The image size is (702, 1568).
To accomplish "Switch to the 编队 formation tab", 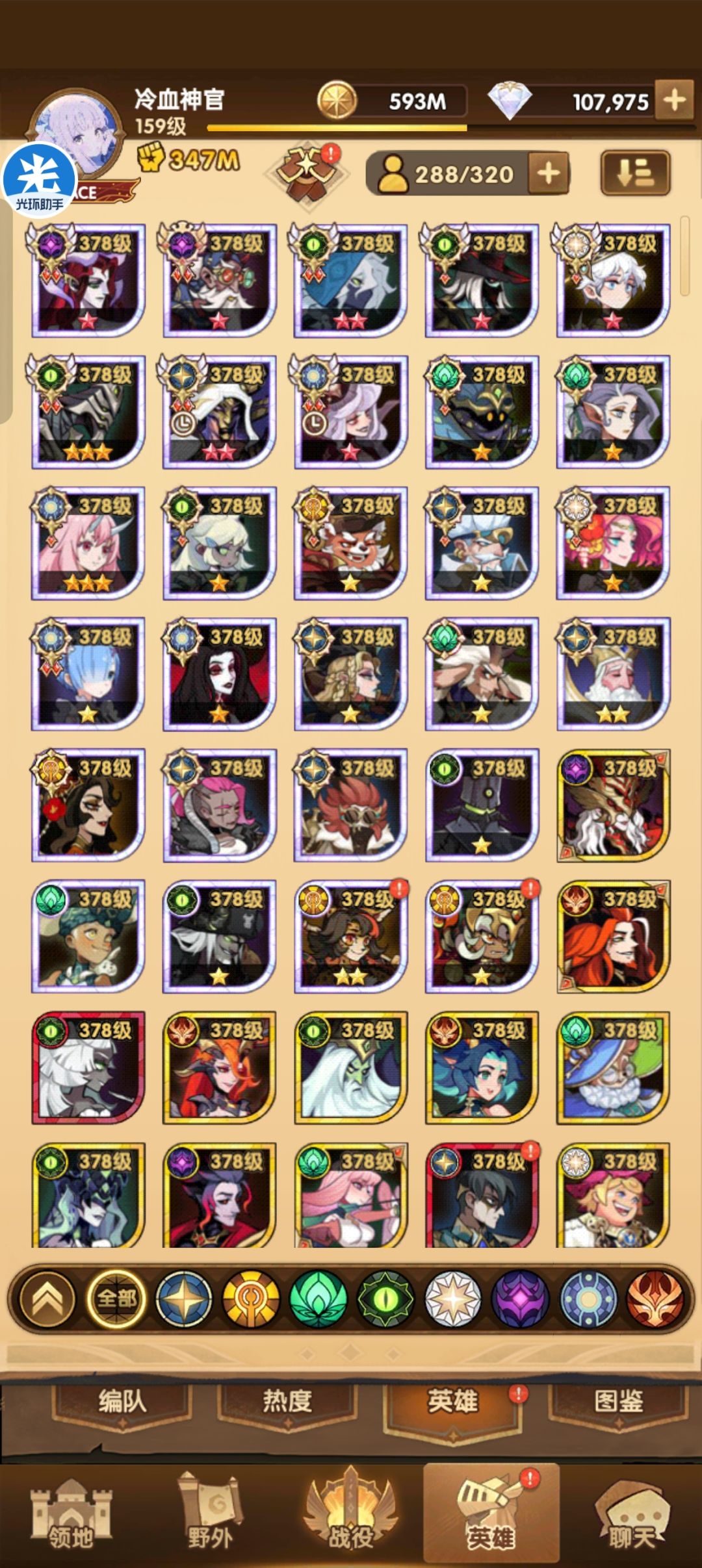I will click(122, 1402).
